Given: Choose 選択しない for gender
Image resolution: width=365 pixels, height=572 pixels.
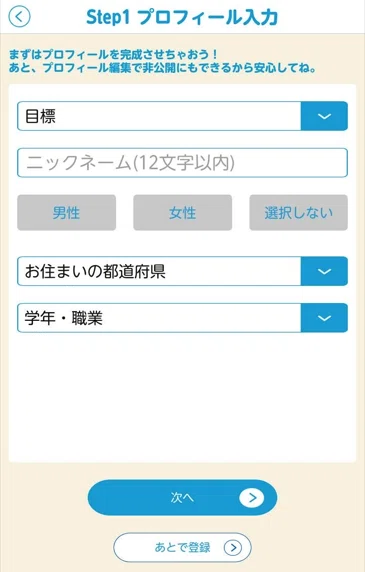Looking at the screenshot, I should coord(298,212).
